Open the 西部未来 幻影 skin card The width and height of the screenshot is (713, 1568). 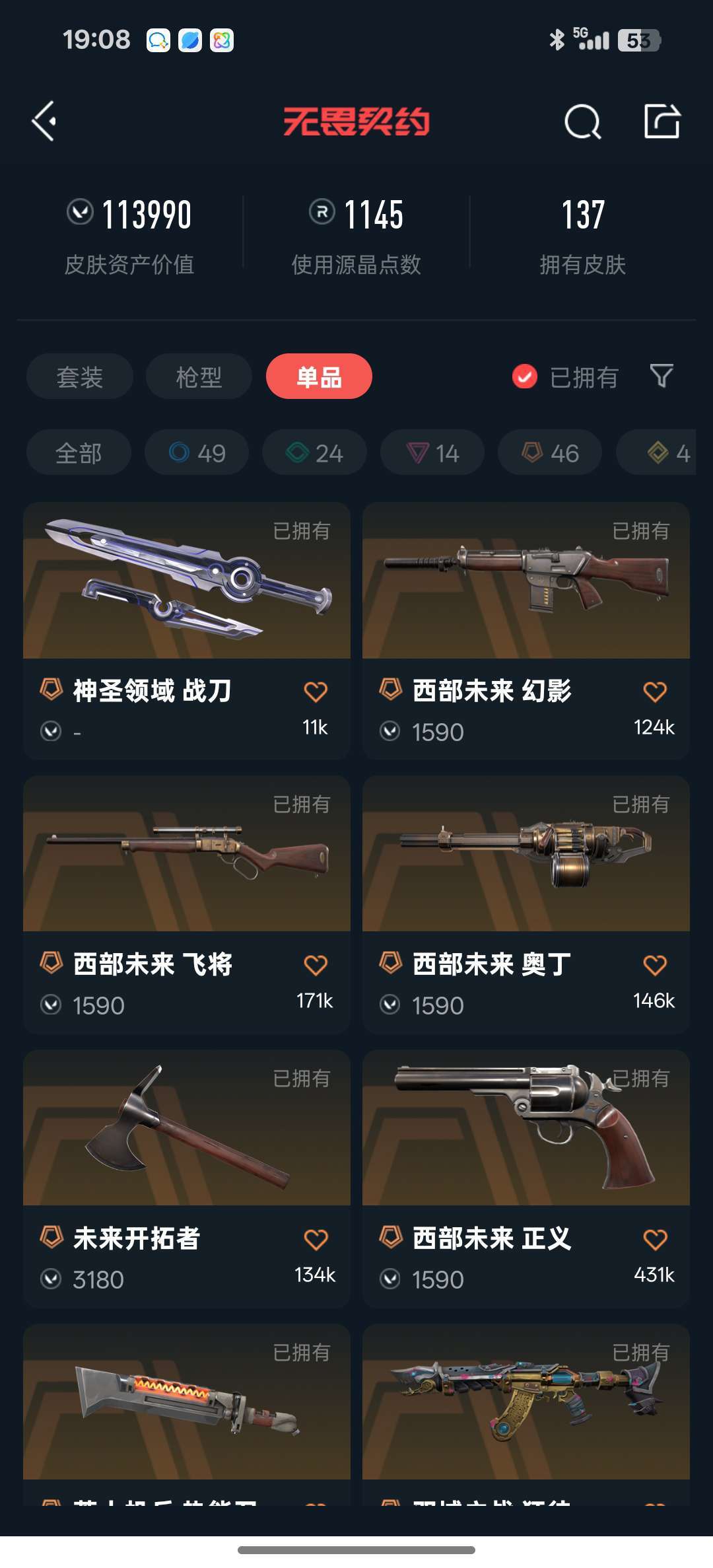point(526,631)
